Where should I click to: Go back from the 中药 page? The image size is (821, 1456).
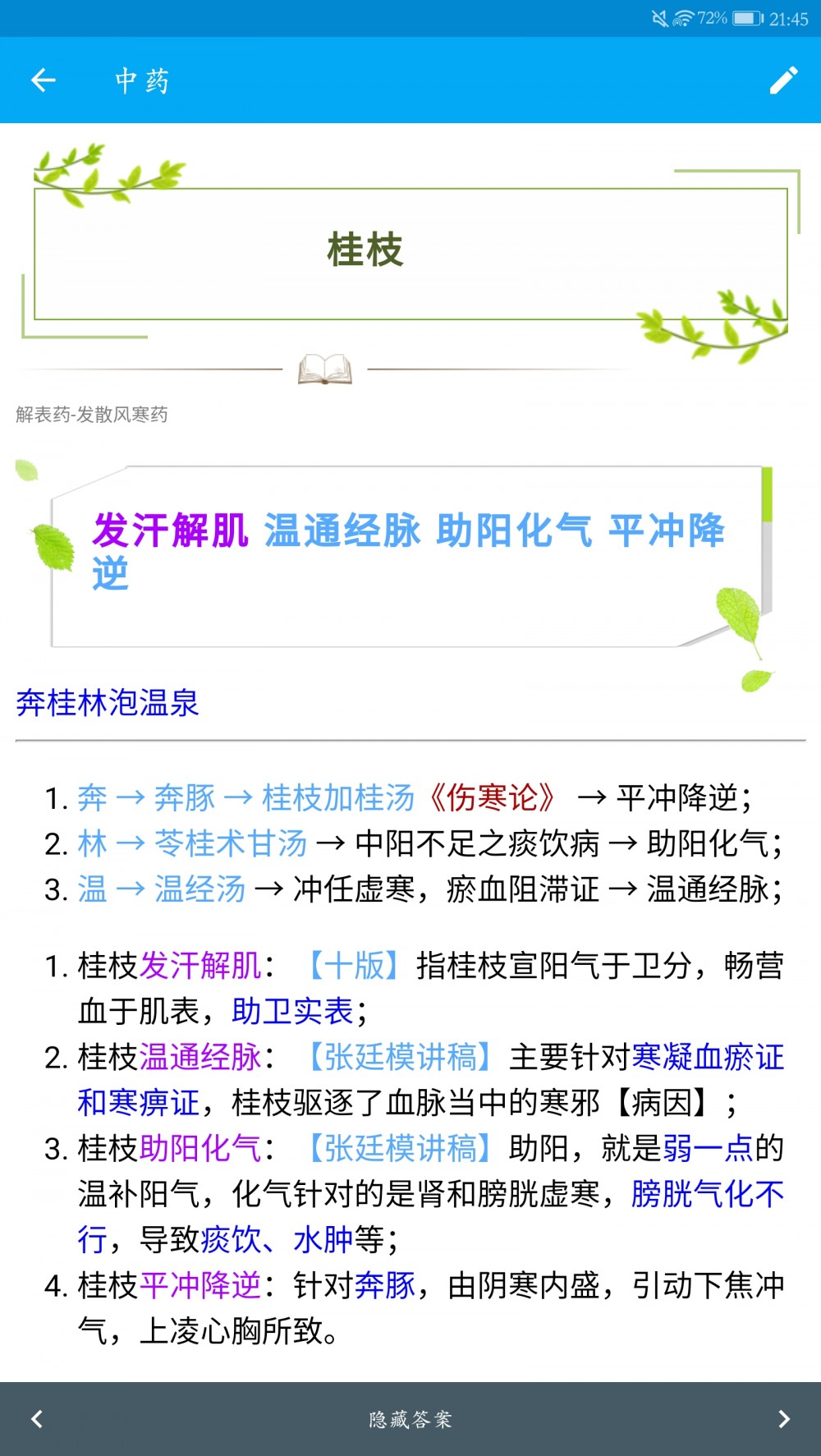[43, 80]
